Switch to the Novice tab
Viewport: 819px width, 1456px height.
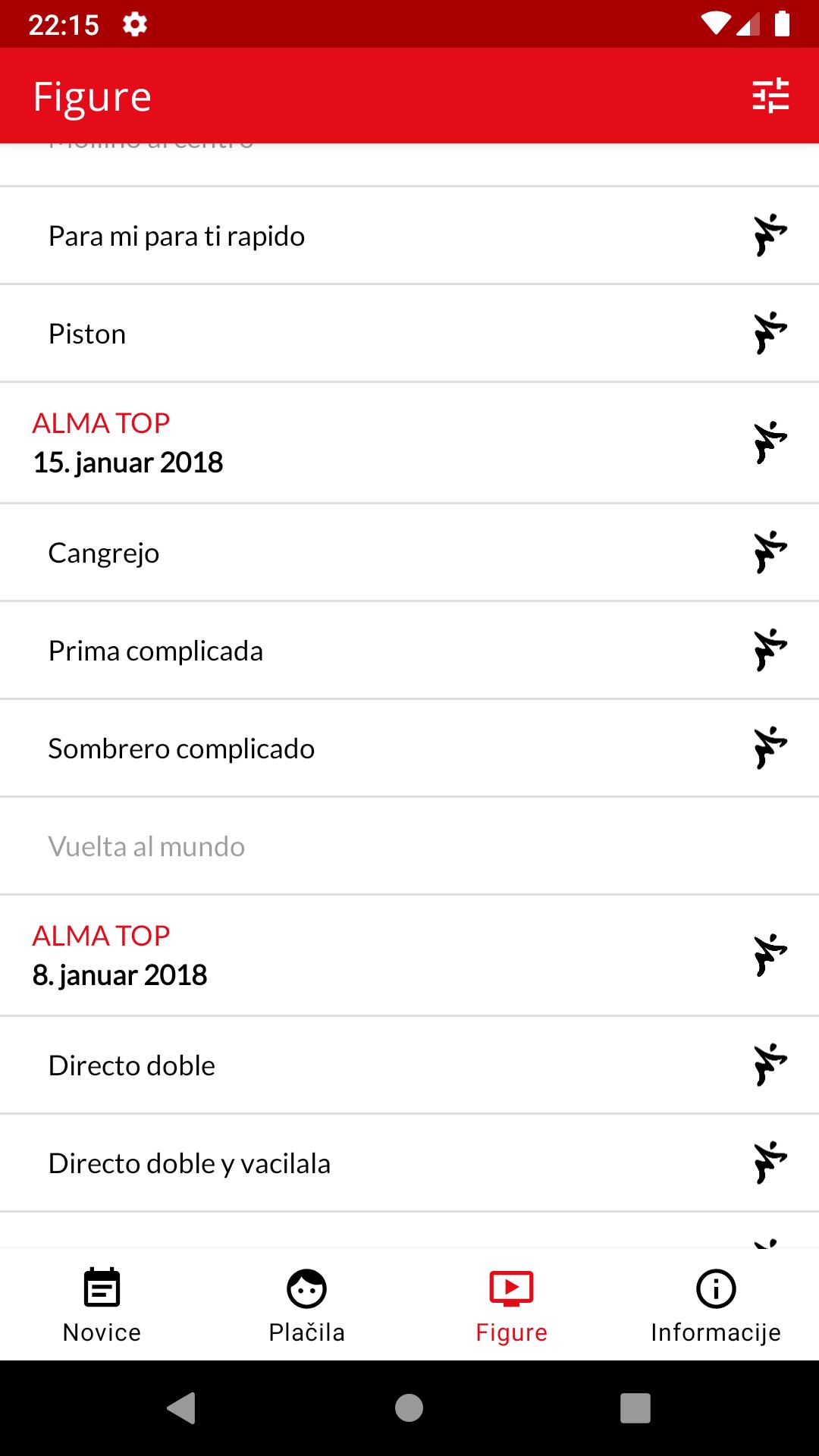click(x=102, y=1306)
